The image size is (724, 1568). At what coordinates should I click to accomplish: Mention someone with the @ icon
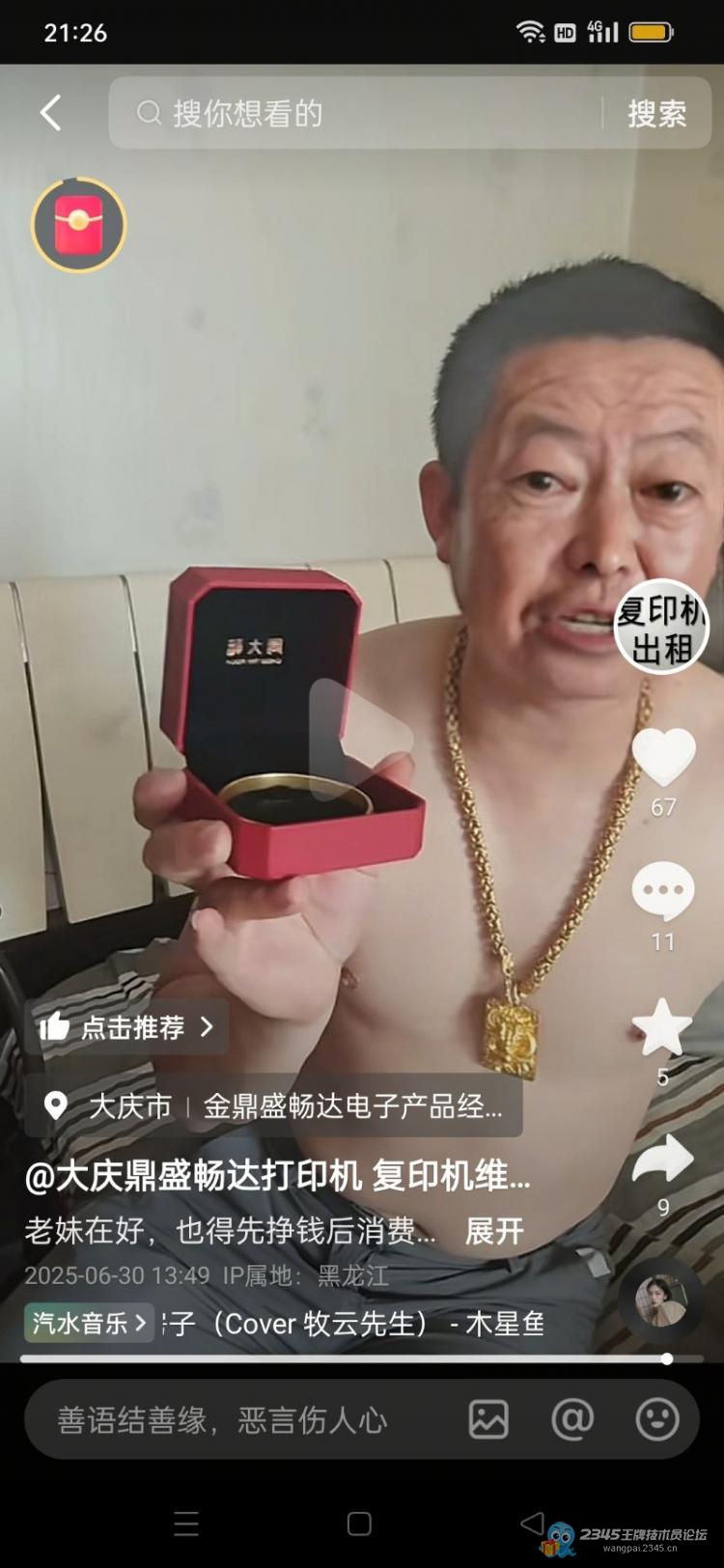pos(572,1419)
